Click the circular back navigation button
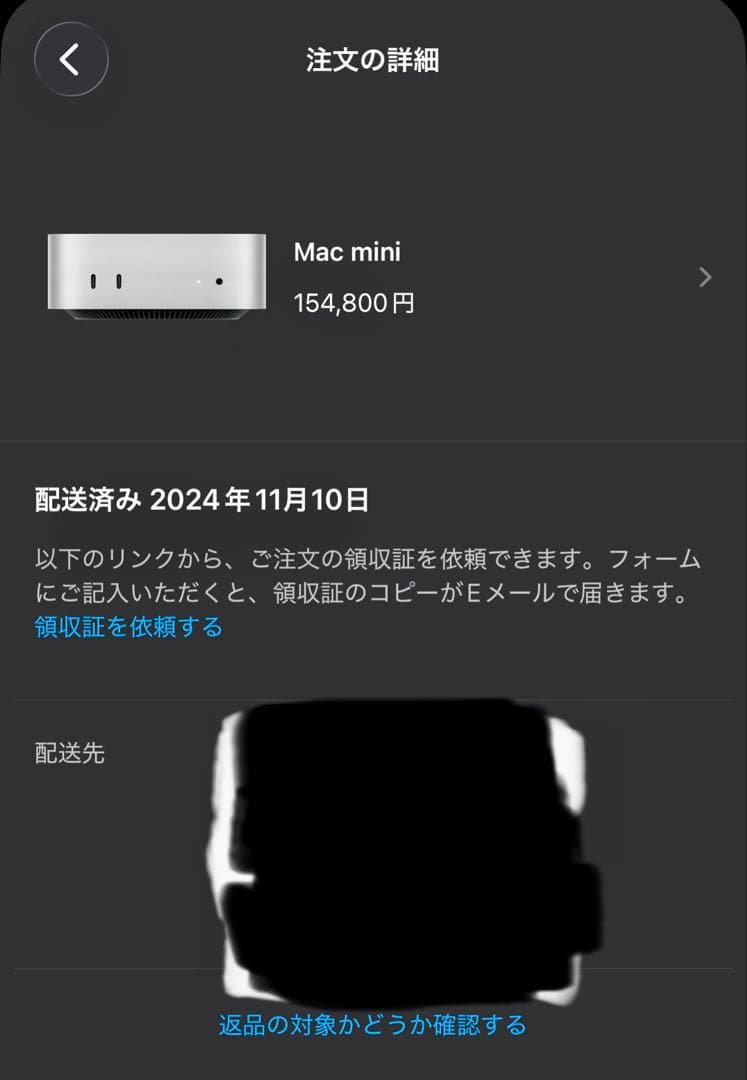The height and width of the screenshot is (1080, 747). point(70,60)
